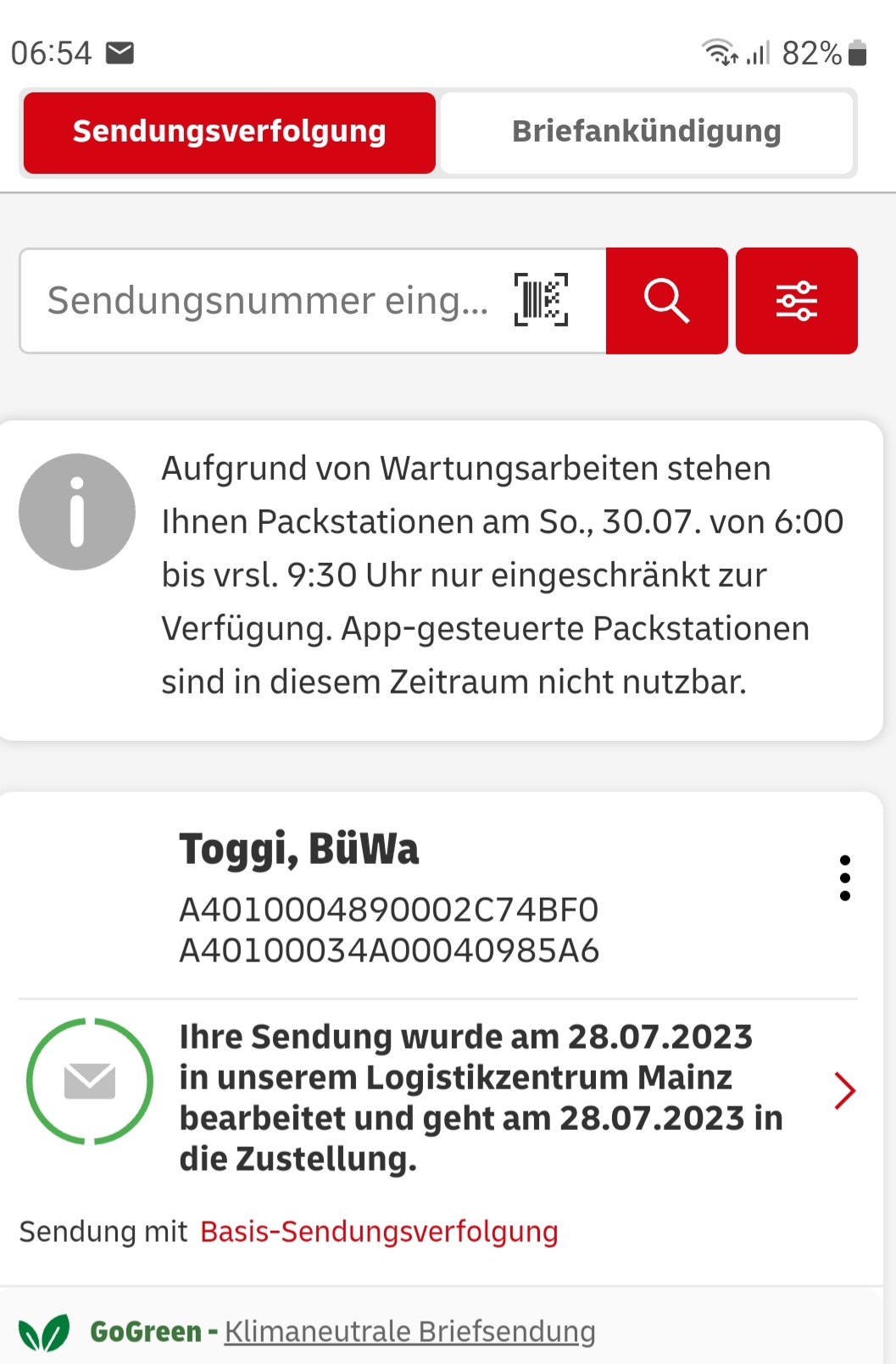Tap the Sendungsnummer input field
896x1364 pixels.
[x=267, y=301]
